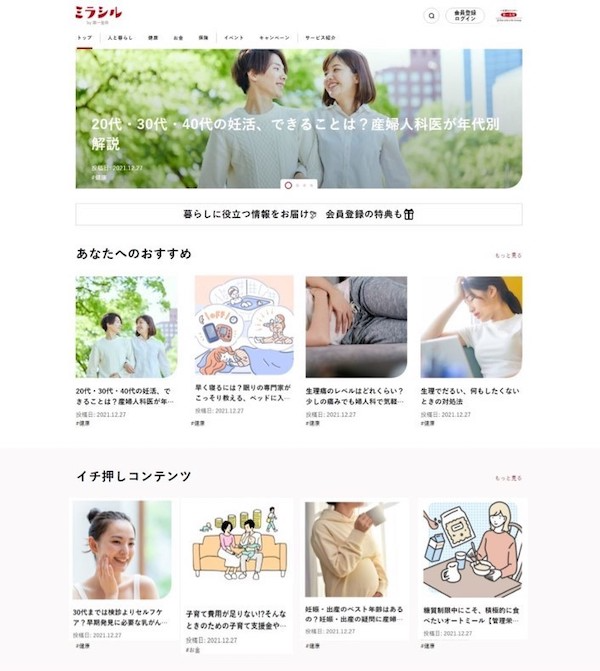Switch to the 人と暮らし tab
600x671 pixels.
click(x=120, y=38)
